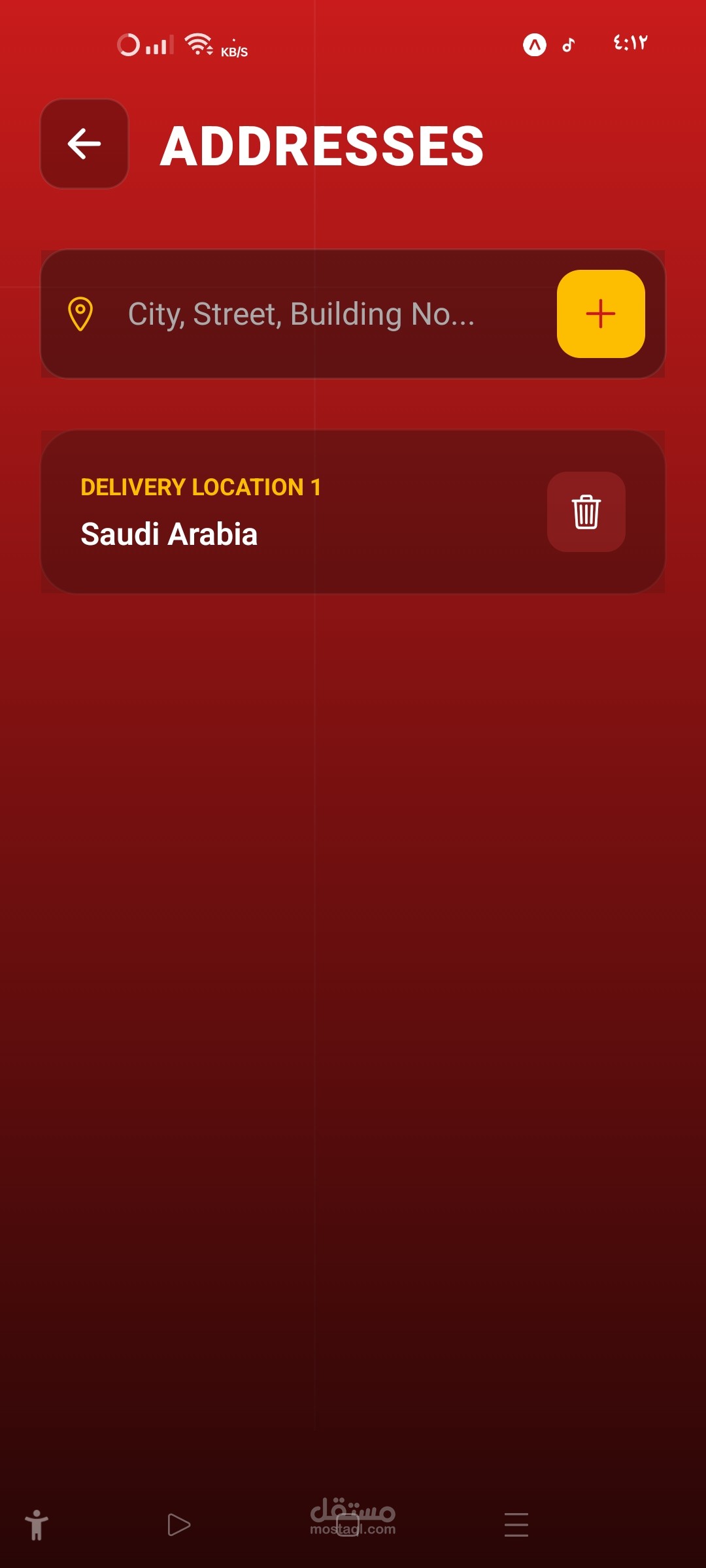Tap the system home button
706x1568 pixels.
pyautogui.click(x=348, y=1525)
